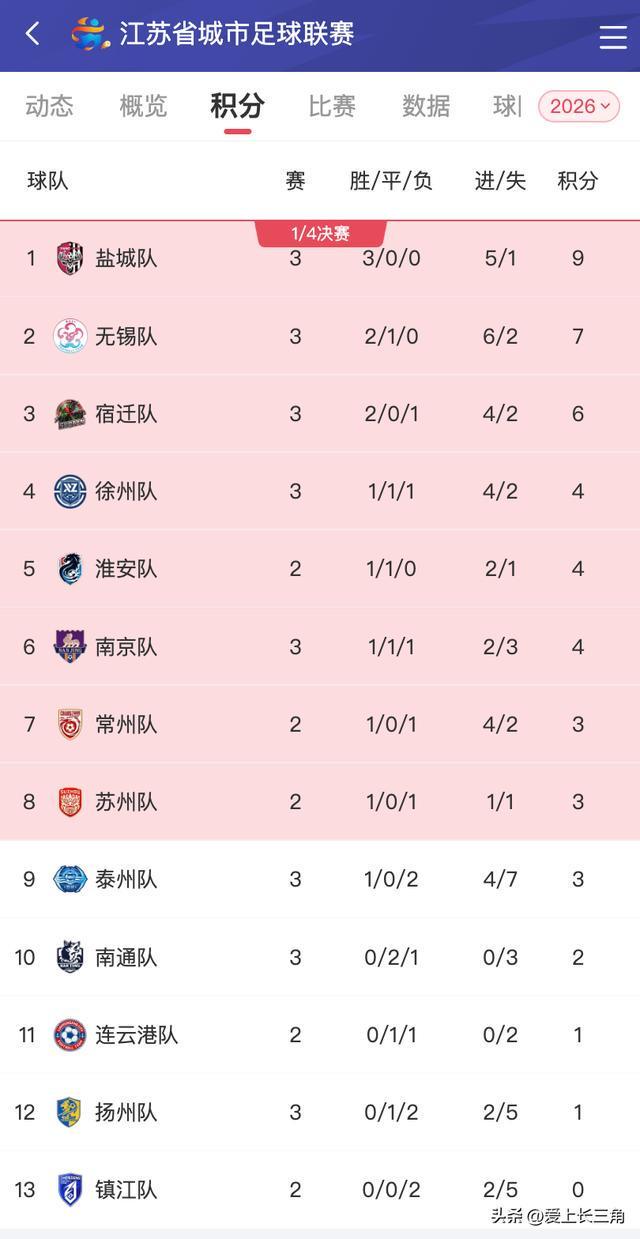The height and width of the screenshot is (1239, 640).
Task: Open the 徐州队 team row
Action: tap(320, 491)
